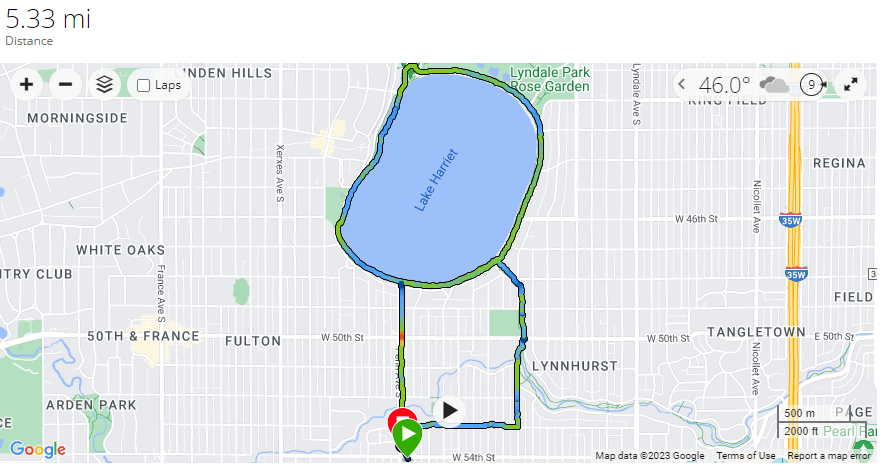
Task: Play the route animation
Action: click(450, 410)
